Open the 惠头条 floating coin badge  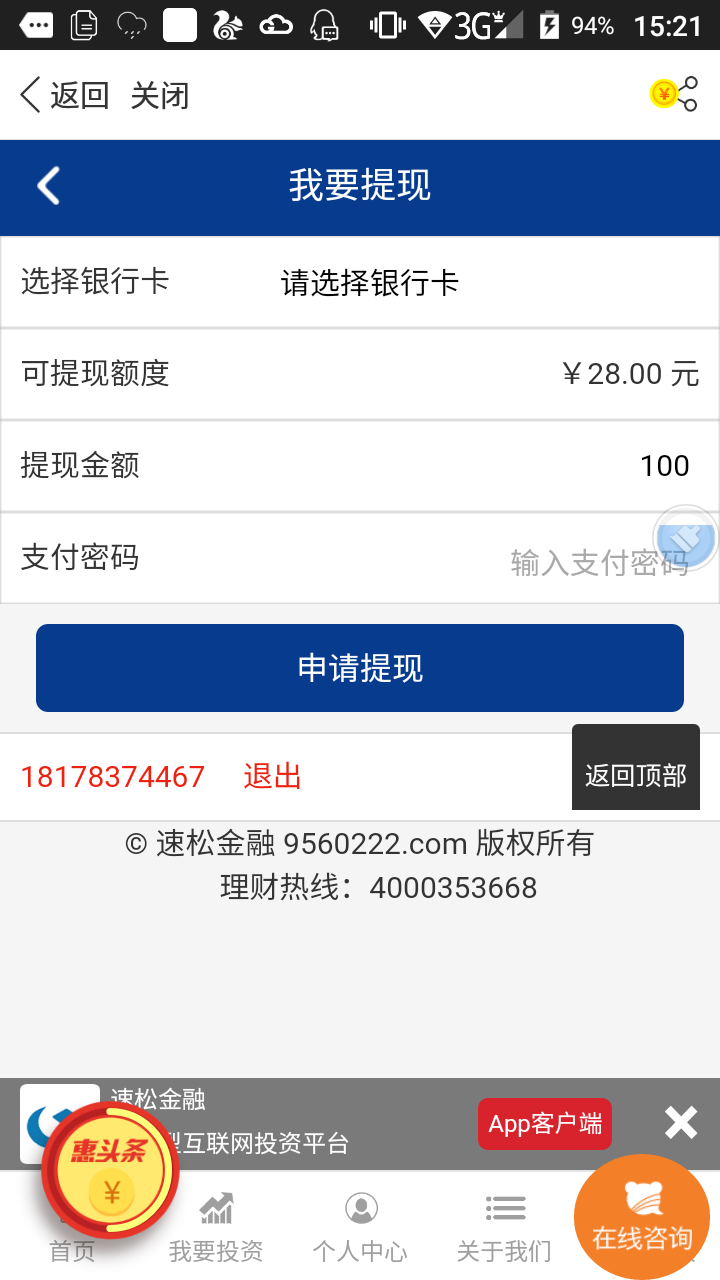tap(110, 1170)
